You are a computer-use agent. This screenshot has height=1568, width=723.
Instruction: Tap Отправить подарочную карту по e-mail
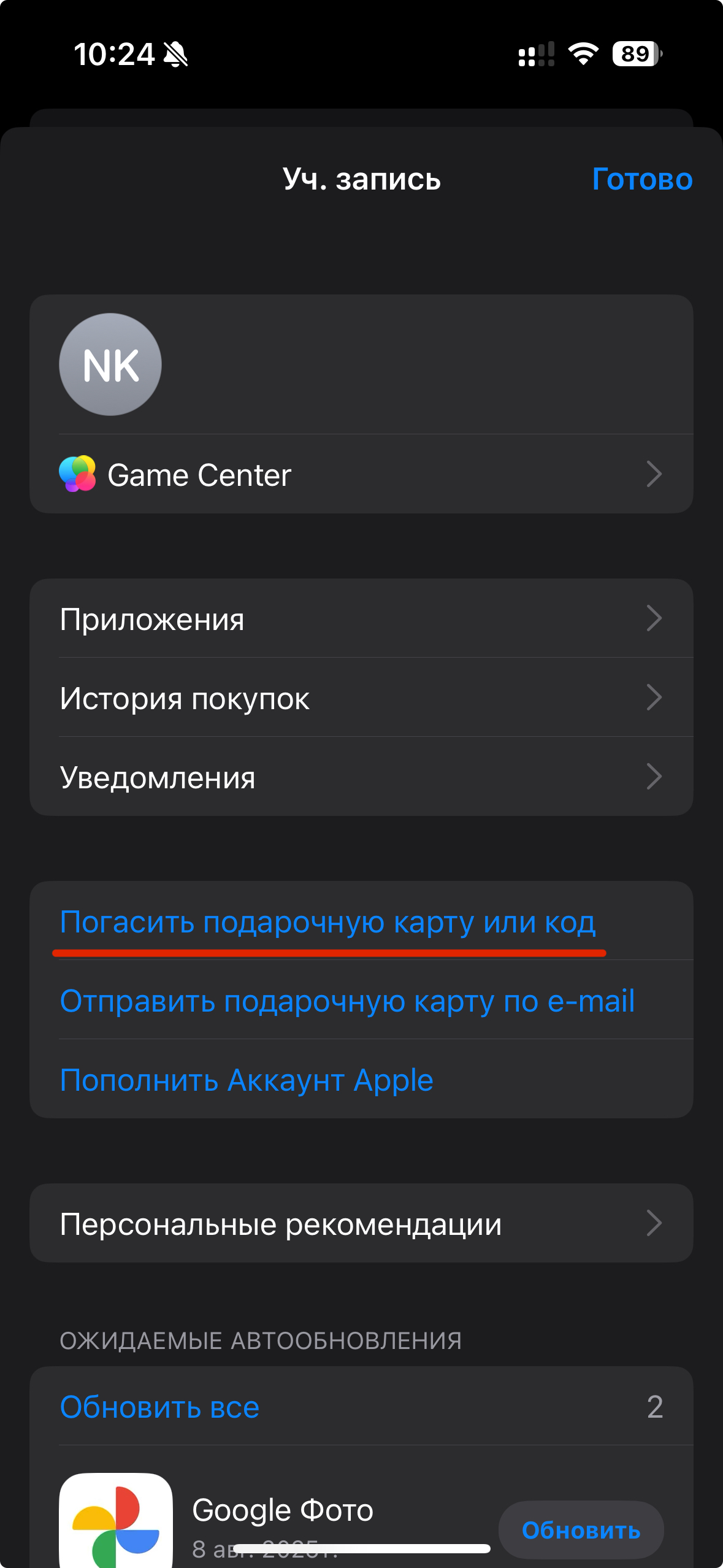pos(347,1001)
